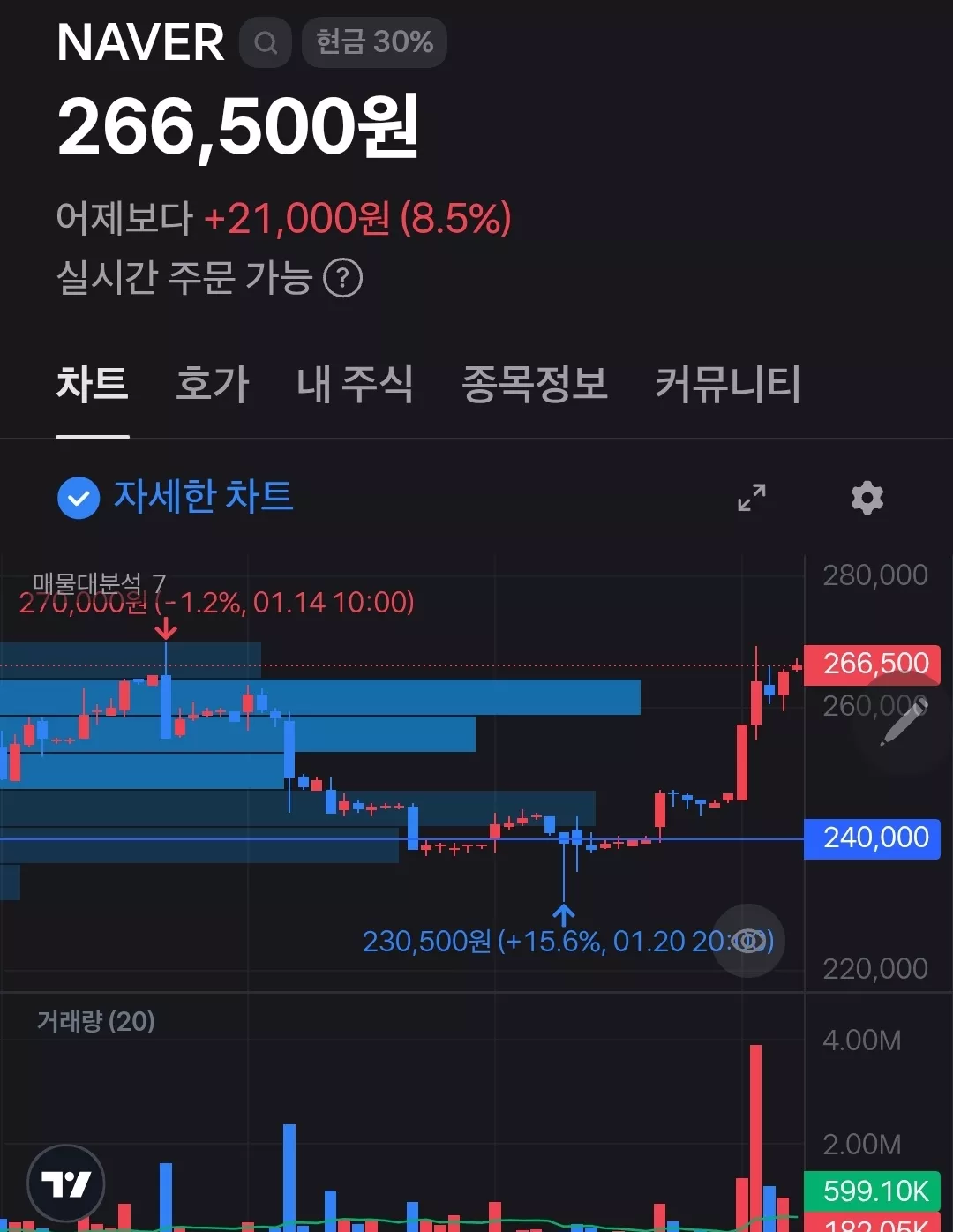Tap the pencil drawing tool
Viewport: 953px width, 1232px height.
click(904, 722)
